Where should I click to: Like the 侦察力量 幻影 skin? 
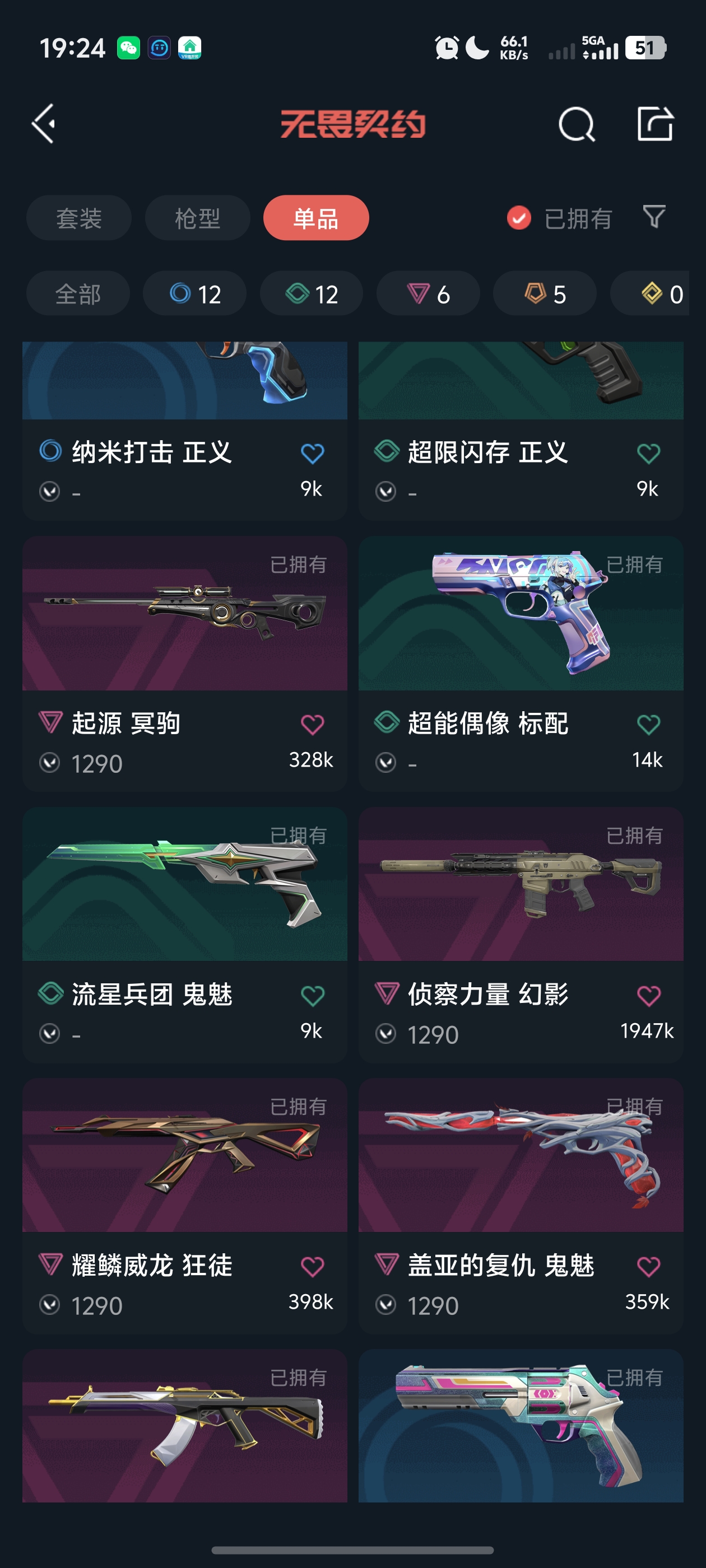tap(648, 996)
